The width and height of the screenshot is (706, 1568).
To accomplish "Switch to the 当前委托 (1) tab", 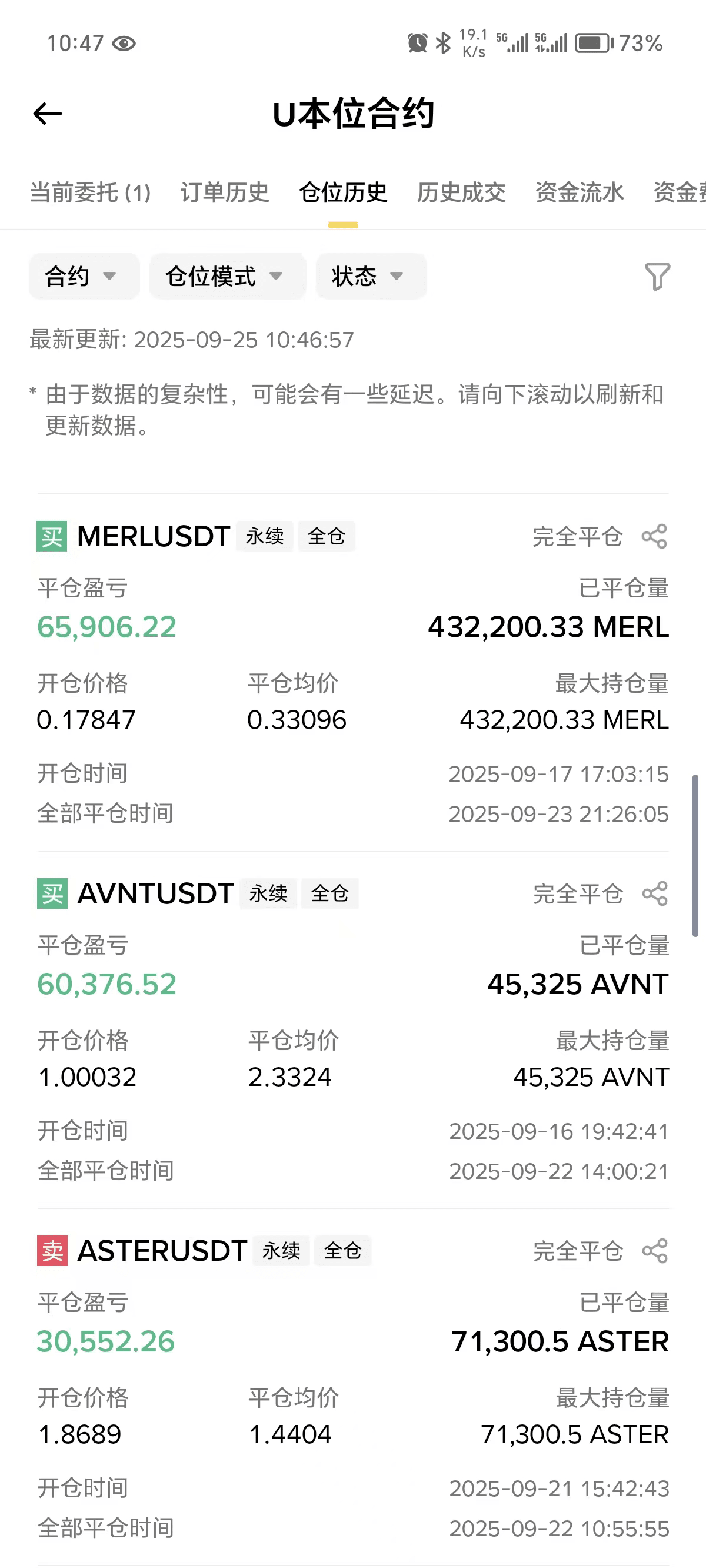I will pos(90,193).
